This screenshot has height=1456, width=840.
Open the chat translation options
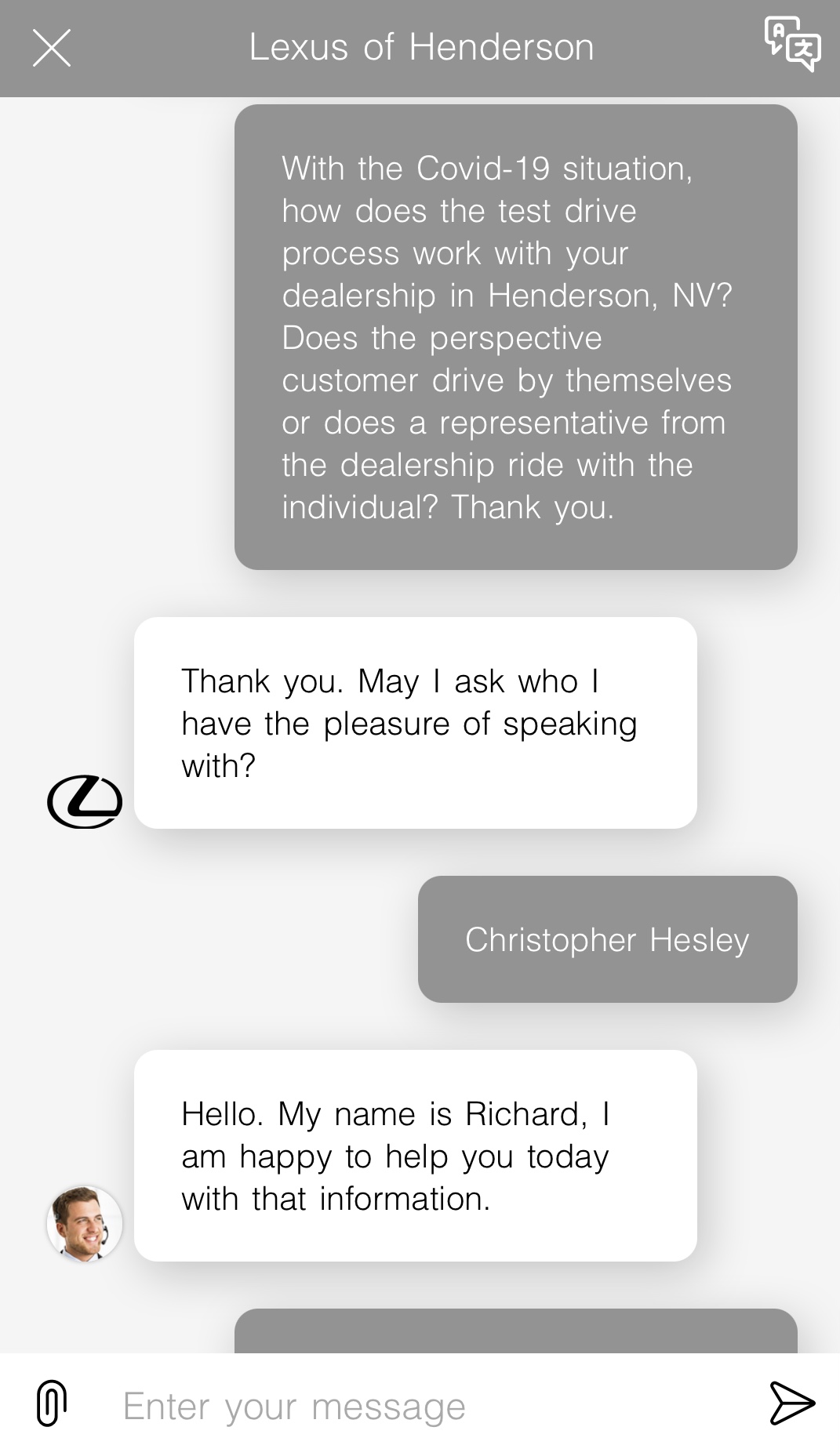(x=792, y=45)
